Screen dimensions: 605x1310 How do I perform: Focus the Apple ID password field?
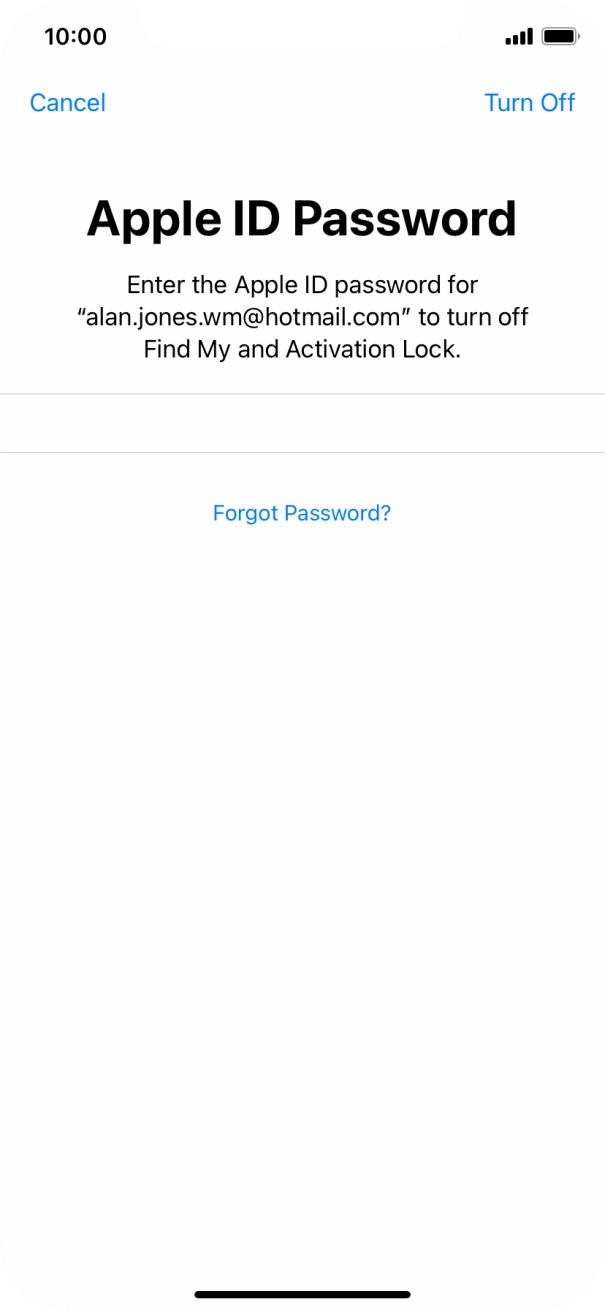[302, 423]
